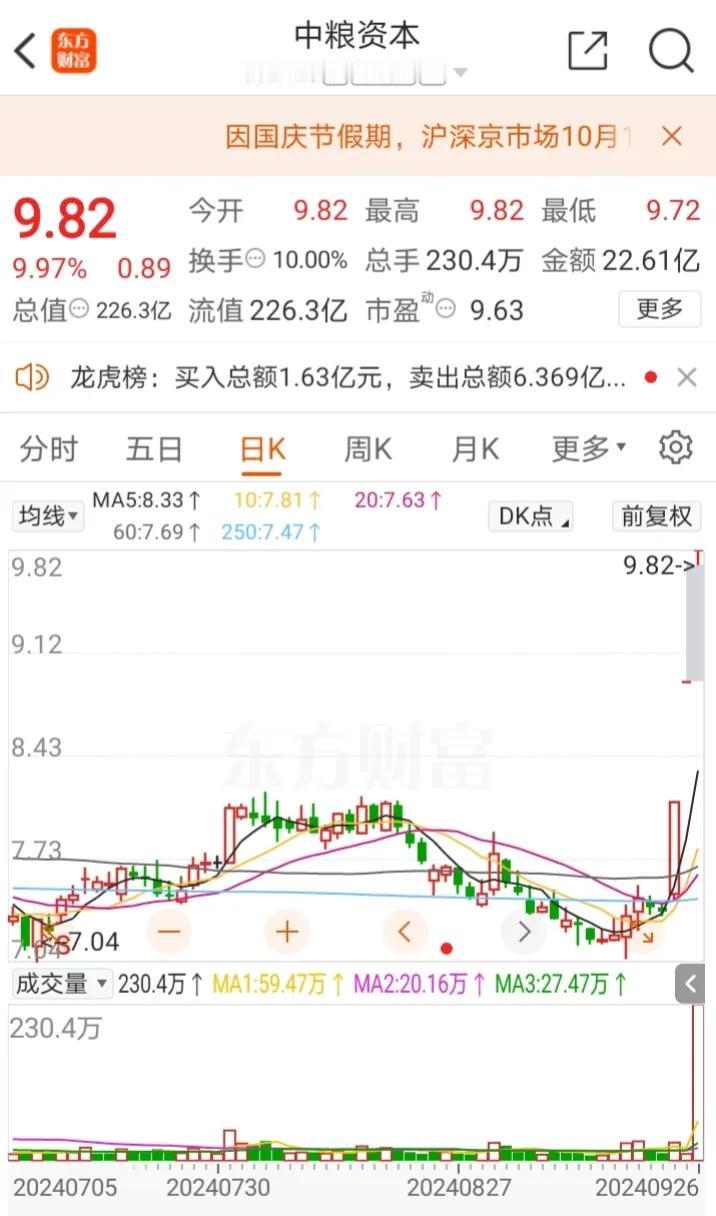Screen dimensions: 716x1216
Task: Tap 更多 for more quote details
Action: [x=660, y=309]
